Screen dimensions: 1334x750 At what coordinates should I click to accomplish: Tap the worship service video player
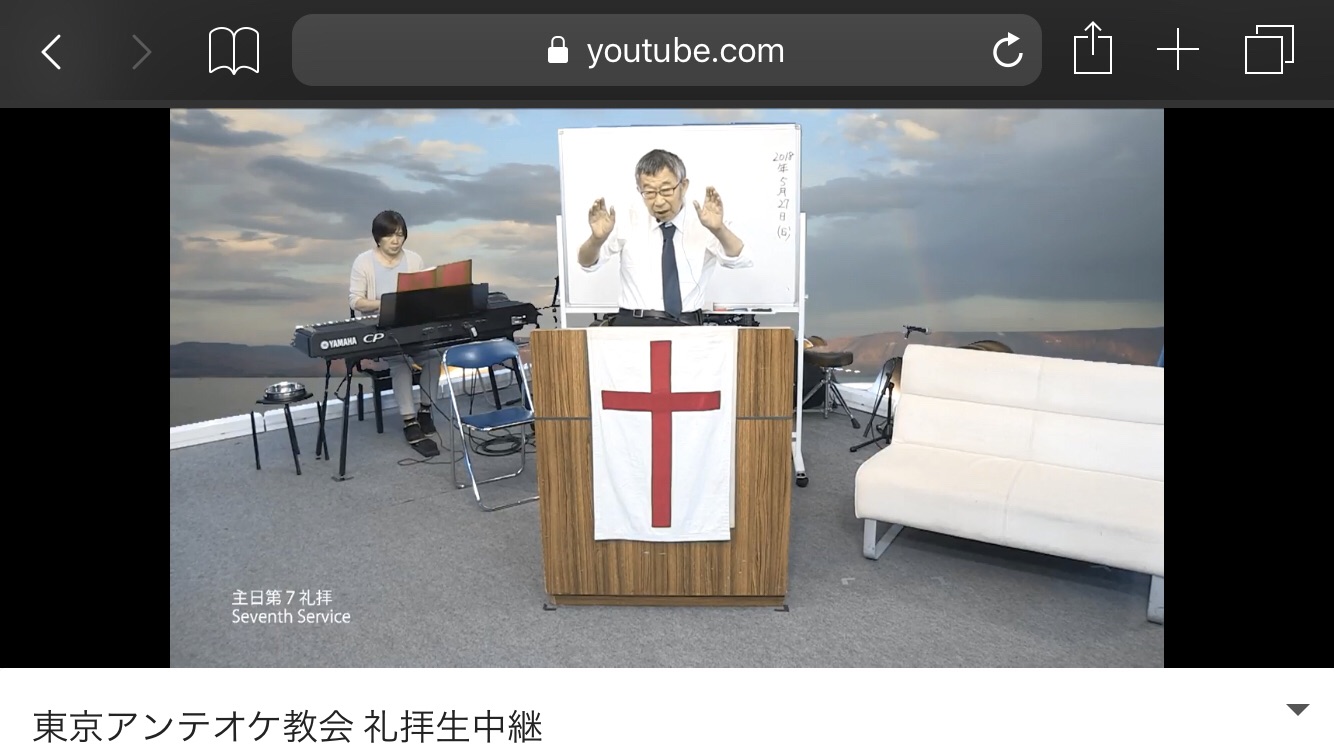point(666,387)
